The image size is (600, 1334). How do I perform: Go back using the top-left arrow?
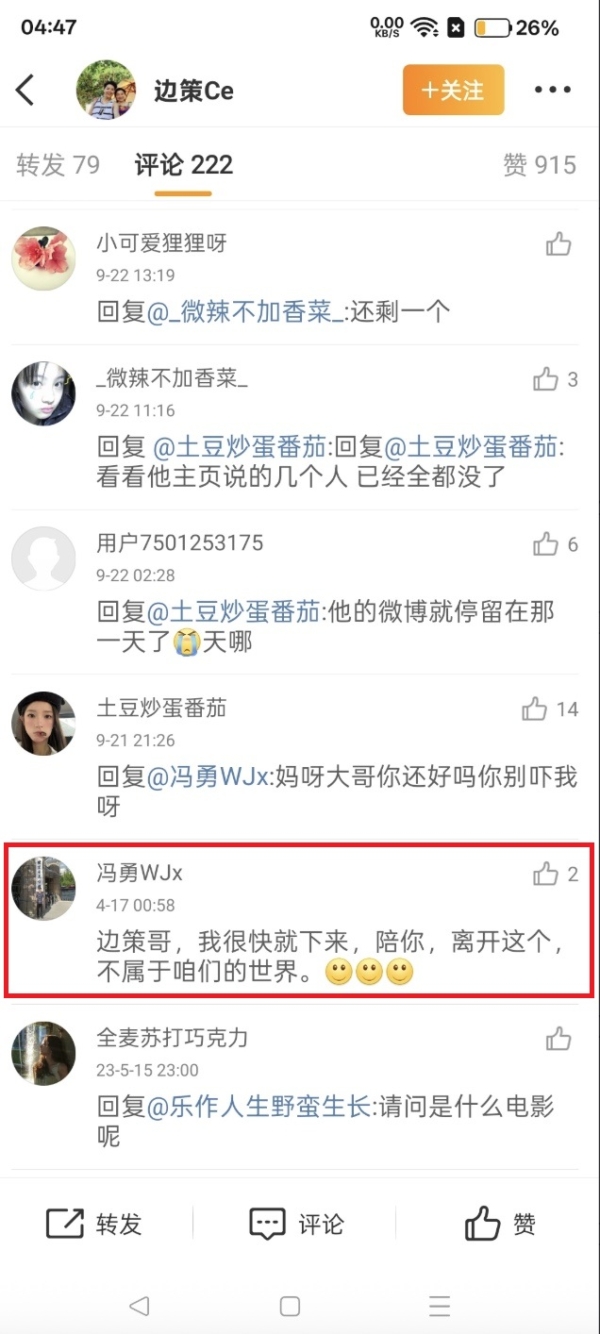pos(26,90)
